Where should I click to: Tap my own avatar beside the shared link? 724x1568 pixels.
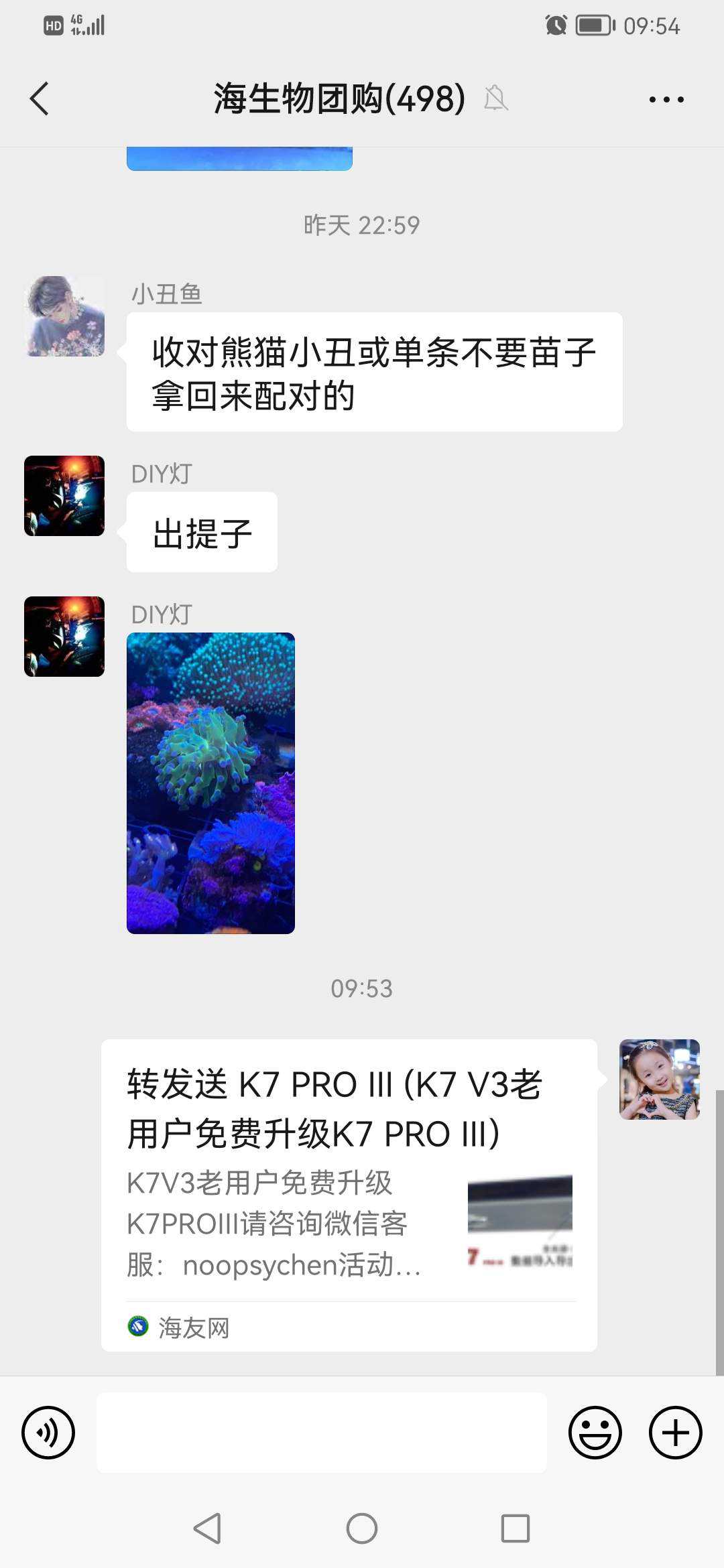point(659,1079)
